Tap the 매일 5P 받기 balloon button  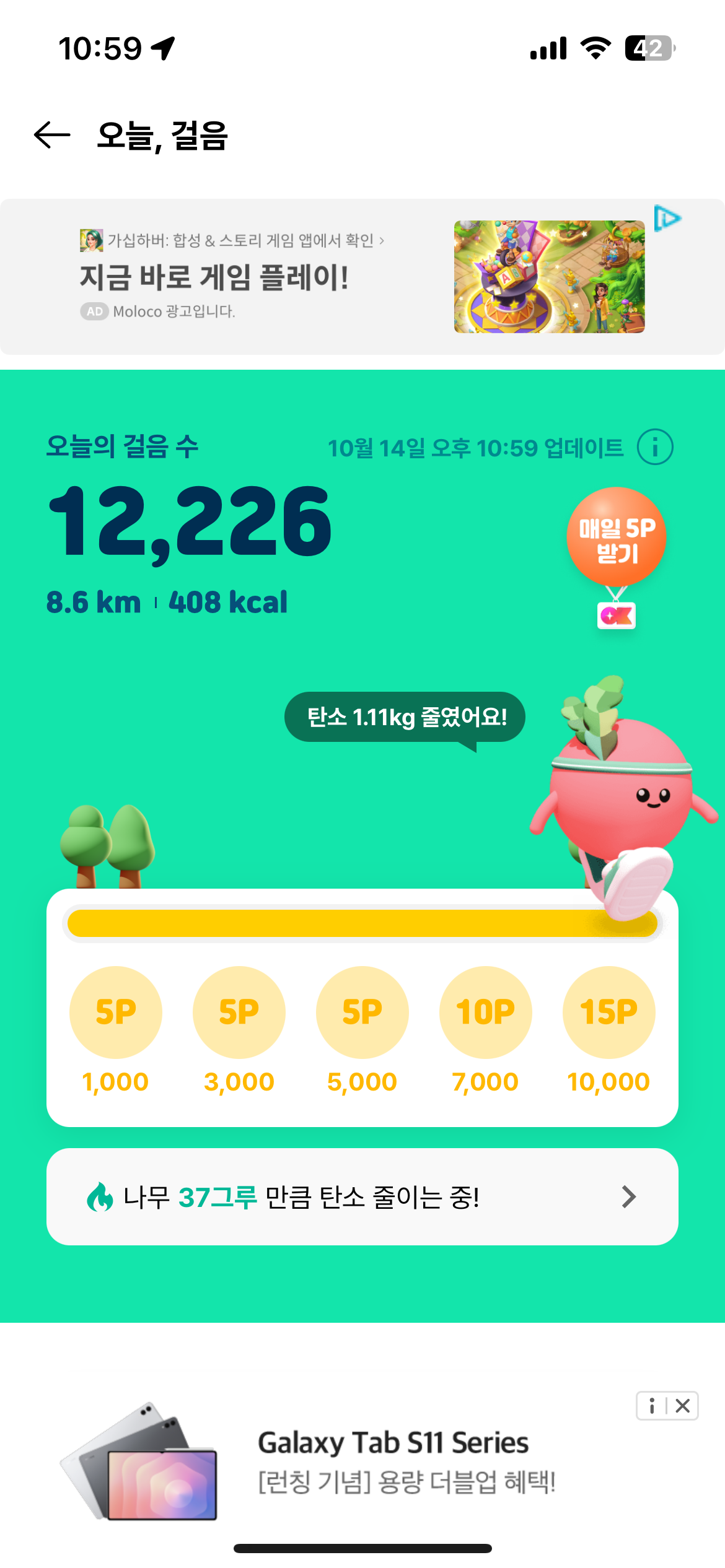pos(616,538)
